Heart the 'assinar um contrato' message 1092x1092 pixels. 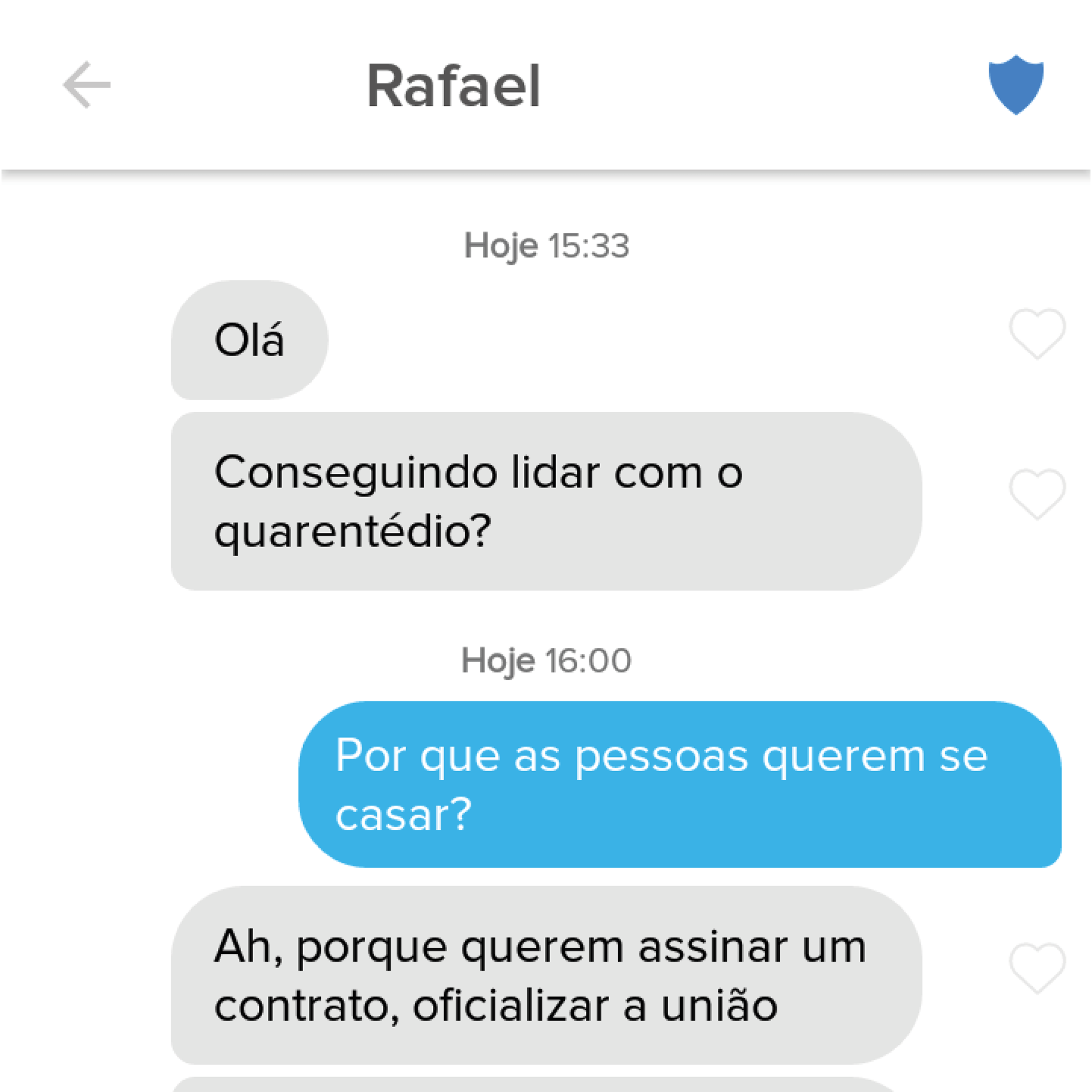[x=1037, y=967]
